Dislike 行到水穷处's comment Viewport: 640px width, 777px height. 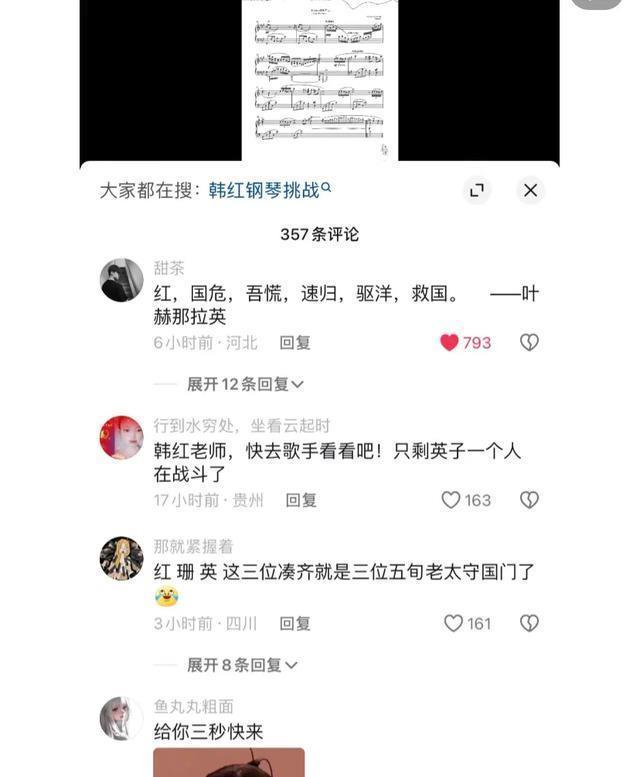[x=529, y=500]
